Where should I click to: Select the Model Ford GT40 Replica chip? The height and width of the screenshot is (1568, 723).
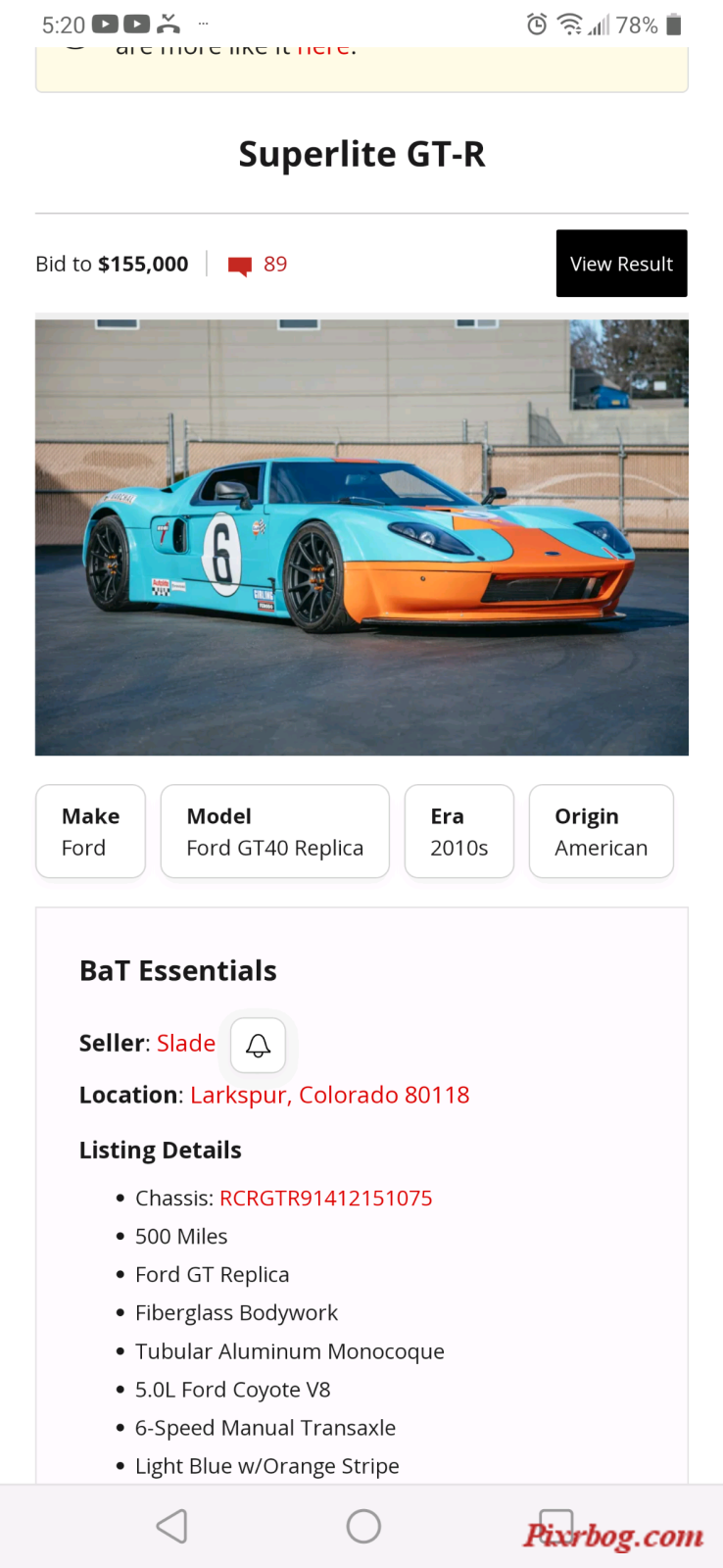tap(274, 831)
